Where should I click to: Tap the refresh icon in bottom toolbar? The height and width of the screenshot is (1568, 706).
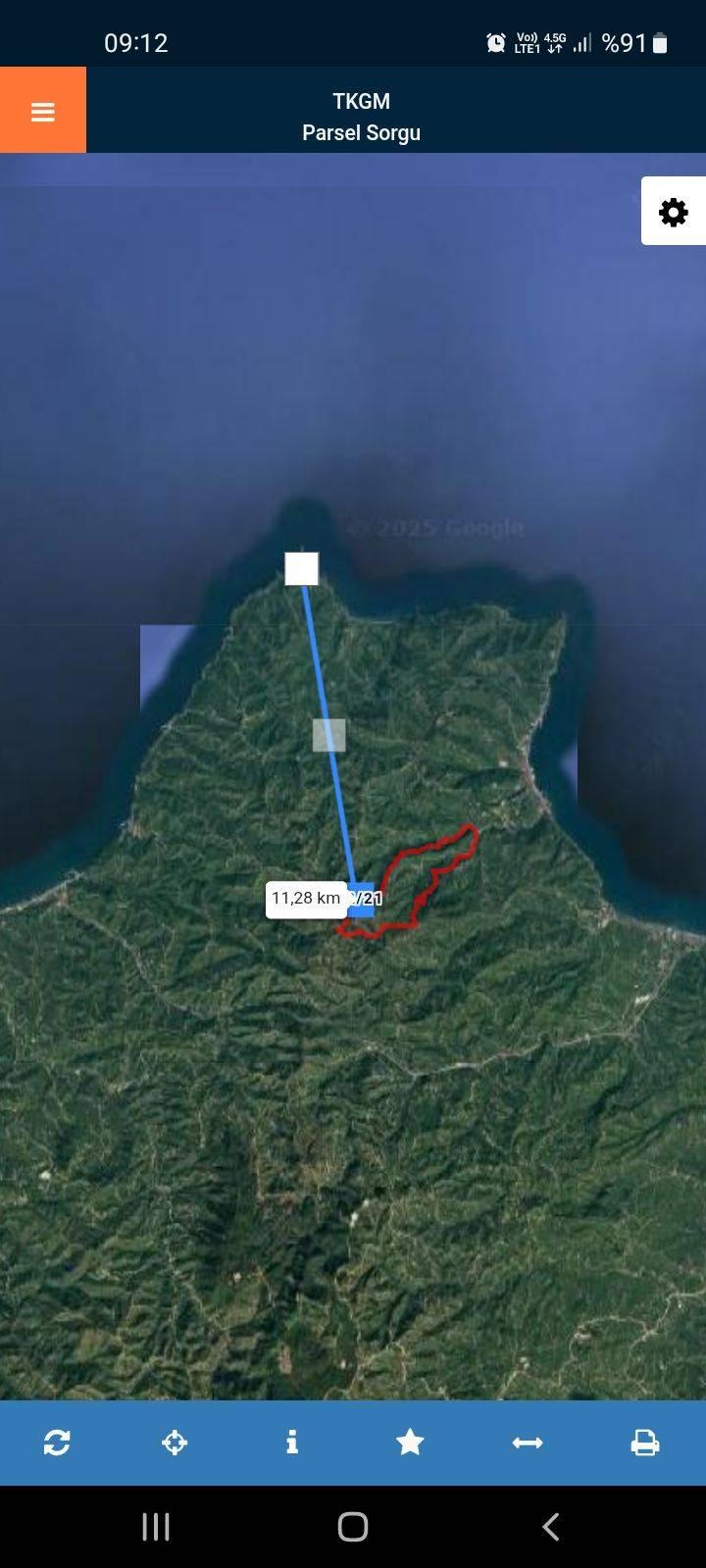click(x=57, y=1443)
